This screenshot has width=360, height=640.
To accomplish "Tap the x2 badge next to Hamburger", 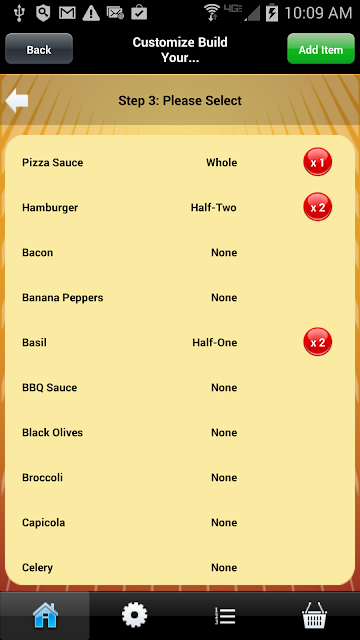I will [318, 207].
